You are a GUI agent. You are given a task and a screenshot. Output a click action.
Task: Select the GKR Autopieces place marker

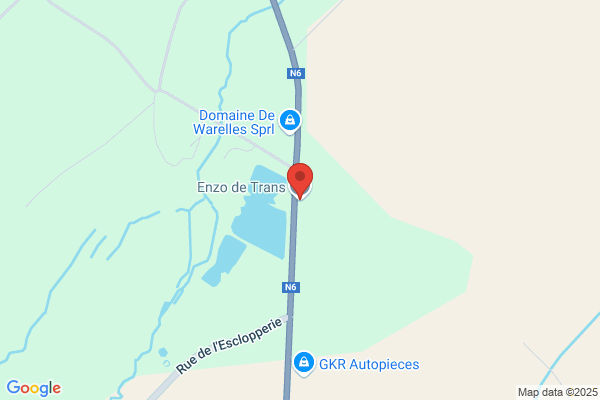(303, 361)
